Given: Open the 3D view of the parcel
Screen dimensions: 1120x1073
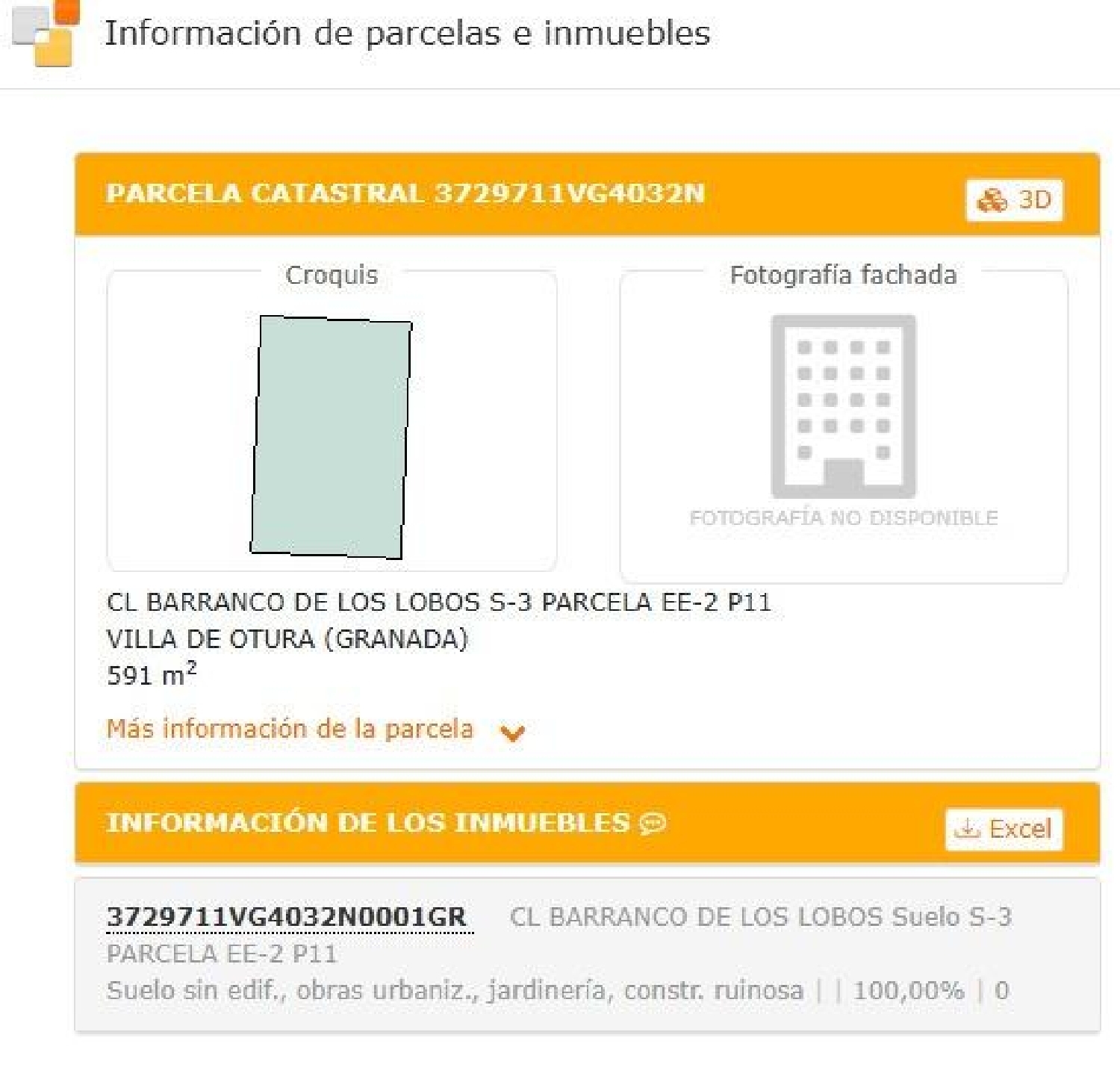Looking at the screenshot, I should click(1014, 200).
